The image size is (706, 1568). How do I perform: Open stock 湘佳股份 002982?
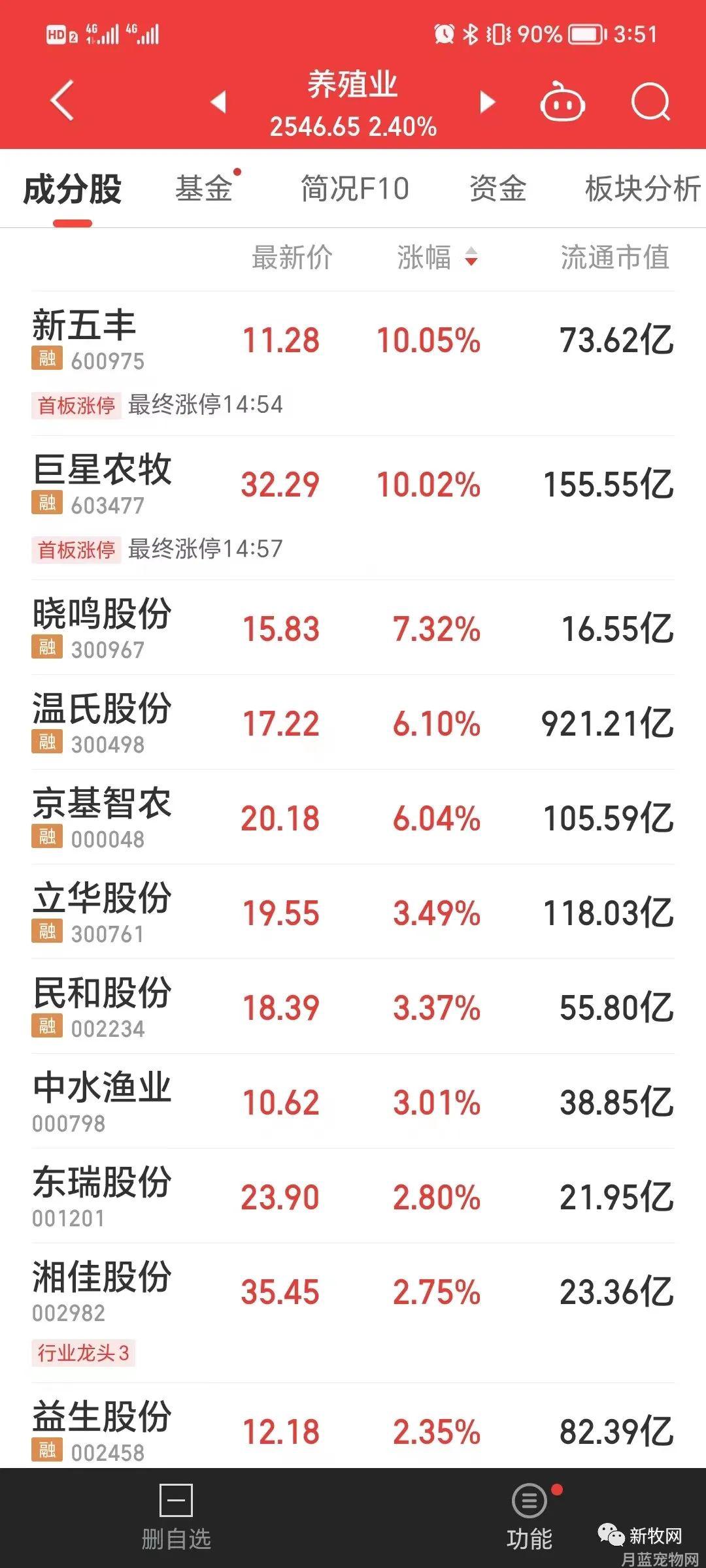click(x=353, y=1313)
